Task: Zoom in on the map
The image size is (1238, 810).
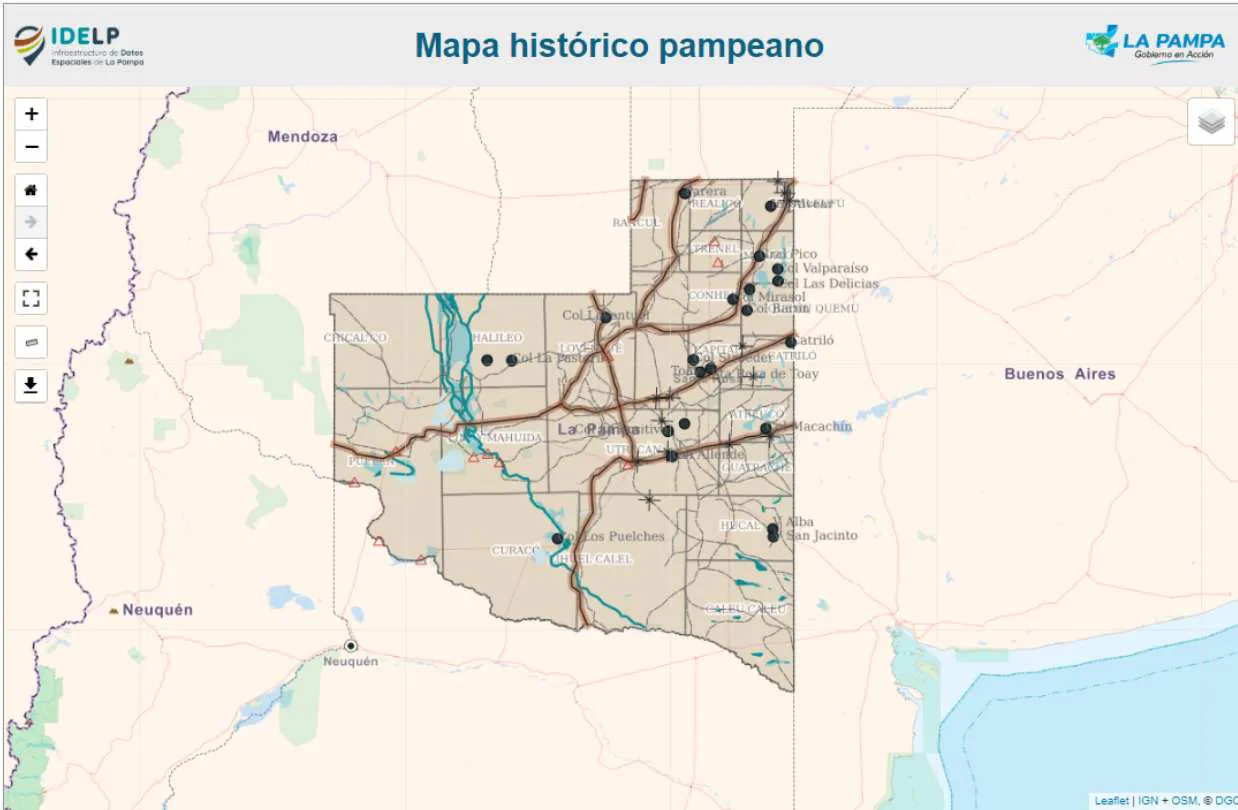Action: [31, 114]
